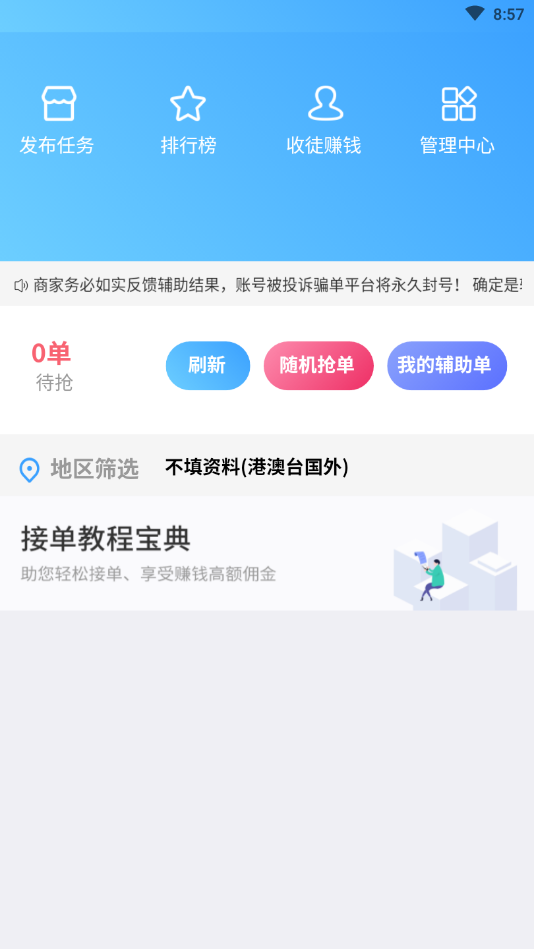Open 收徒赚钱 referral page
Viewport: 534px width, 949px height.
point(324,120)
